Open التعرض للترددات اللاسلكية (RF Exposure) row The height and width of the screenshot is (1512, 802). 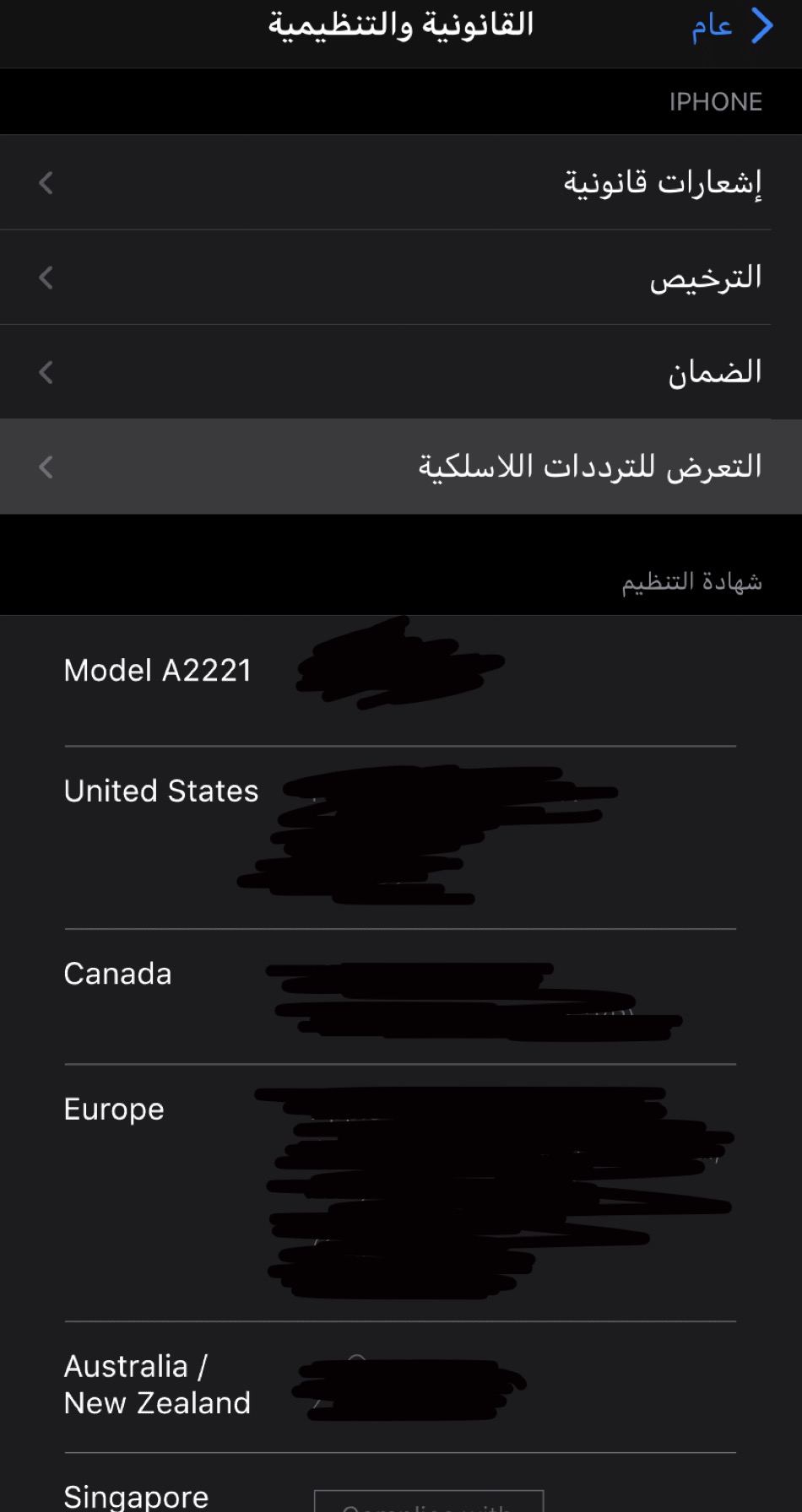click(x=401, y=467)
